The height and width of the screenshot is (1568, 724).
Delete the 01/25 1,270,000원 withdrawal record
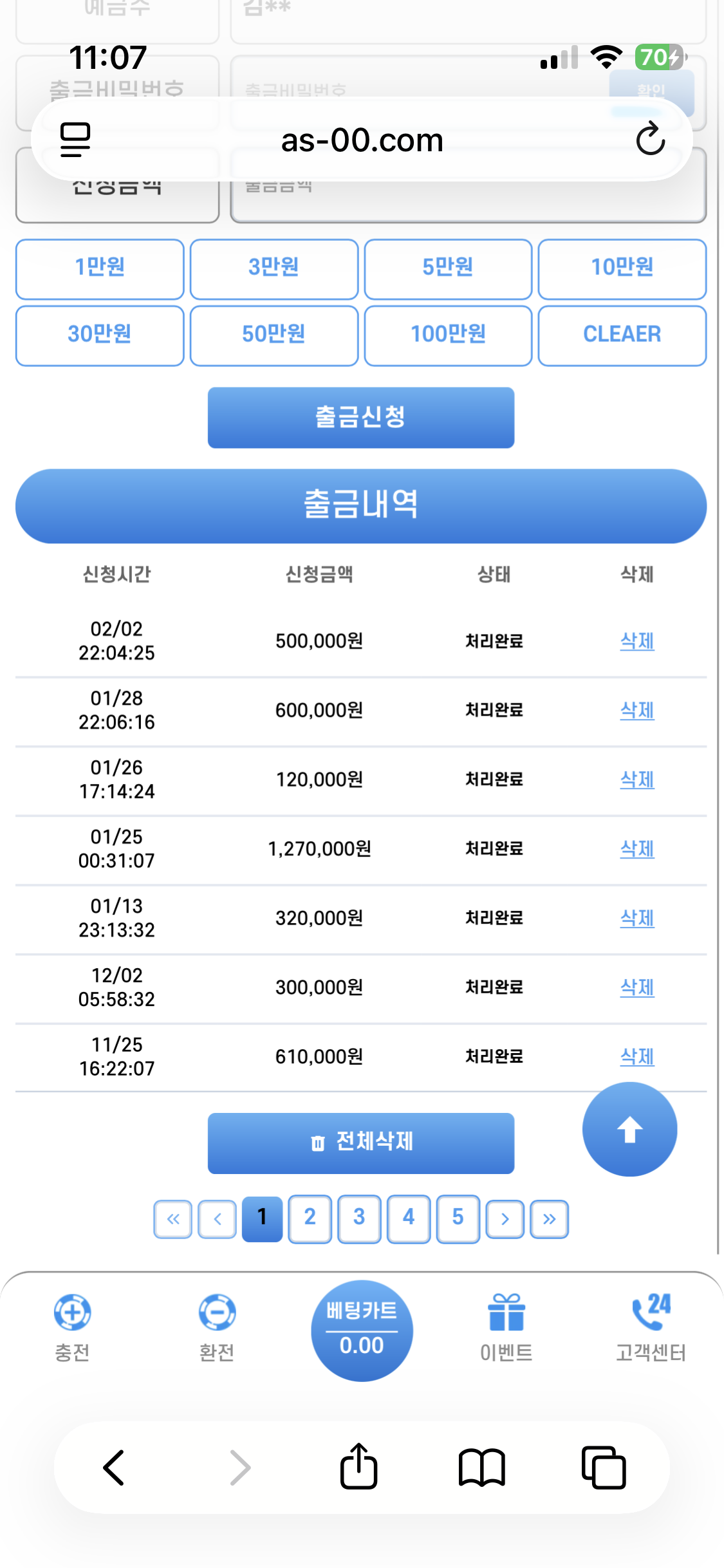point(636,849)
